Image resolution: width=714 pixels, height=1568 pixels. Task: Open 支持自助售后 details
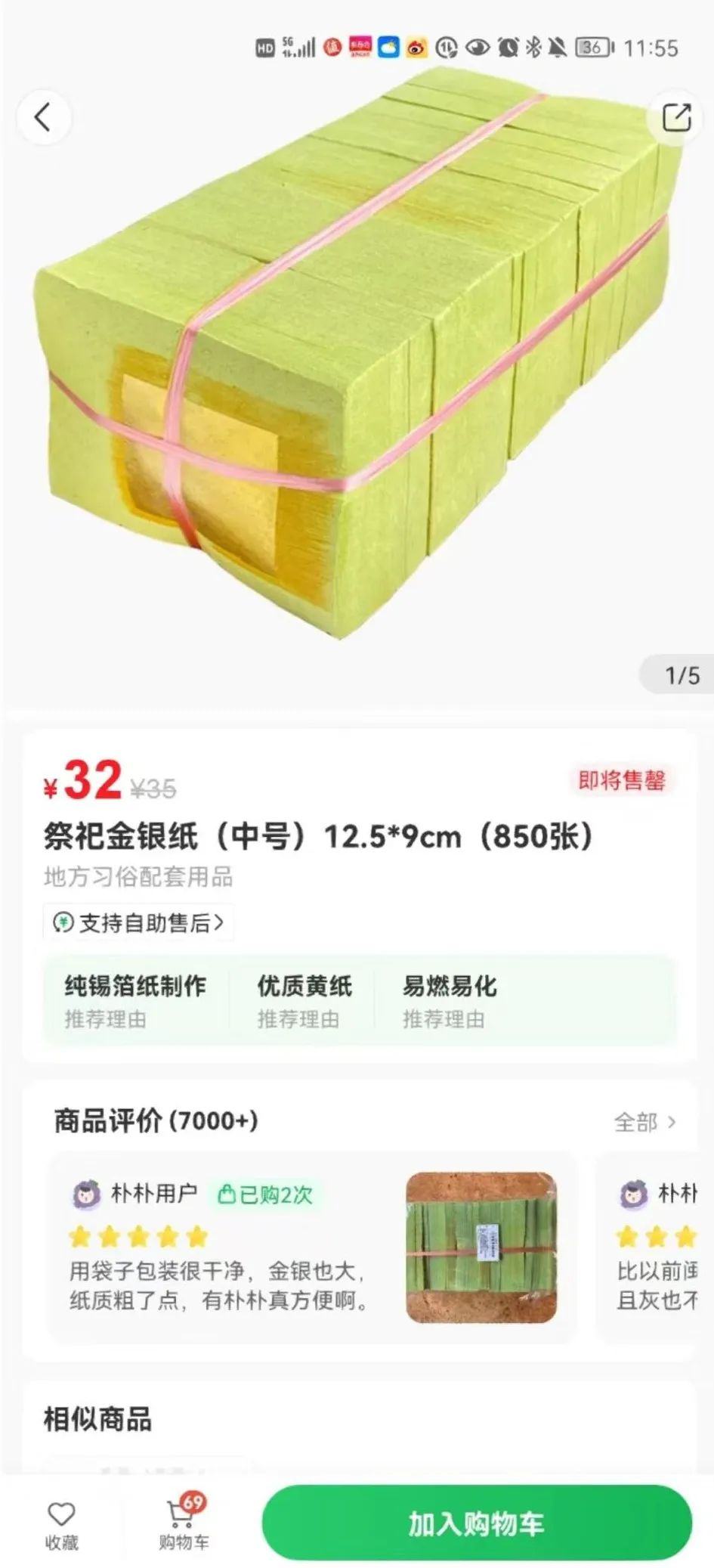pyautogui.click(x=140, y=923)
